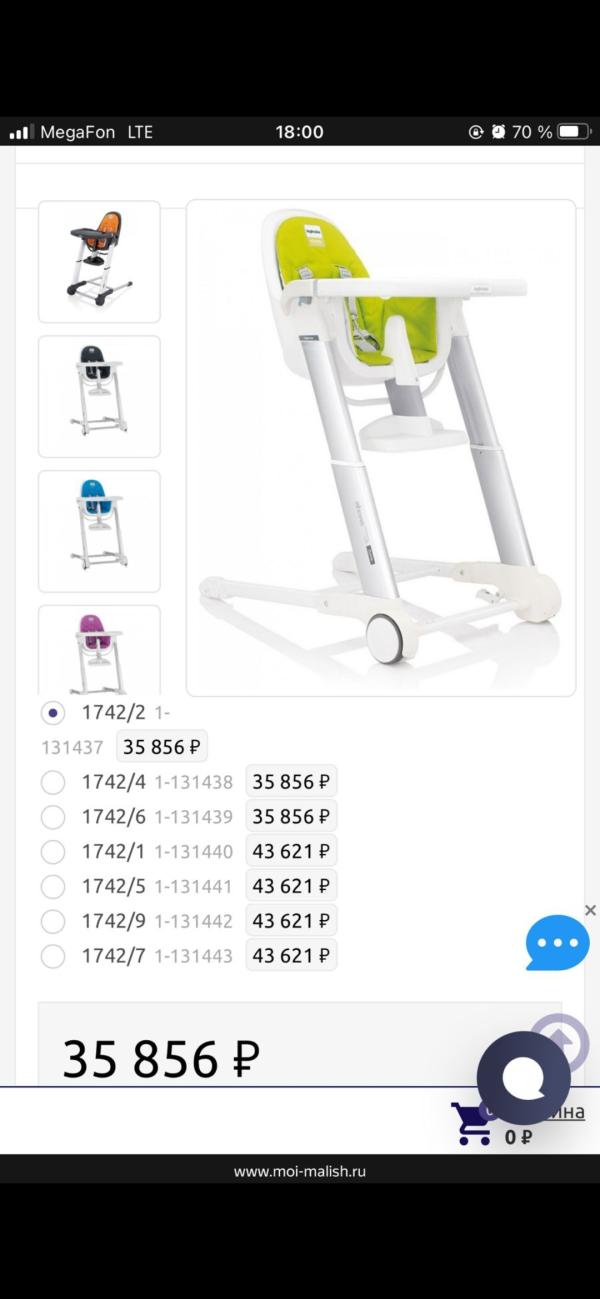This screenshot has height=1299, width=600.
Task: Dismiss the chat bubble widget
Action: click(590, 910)
